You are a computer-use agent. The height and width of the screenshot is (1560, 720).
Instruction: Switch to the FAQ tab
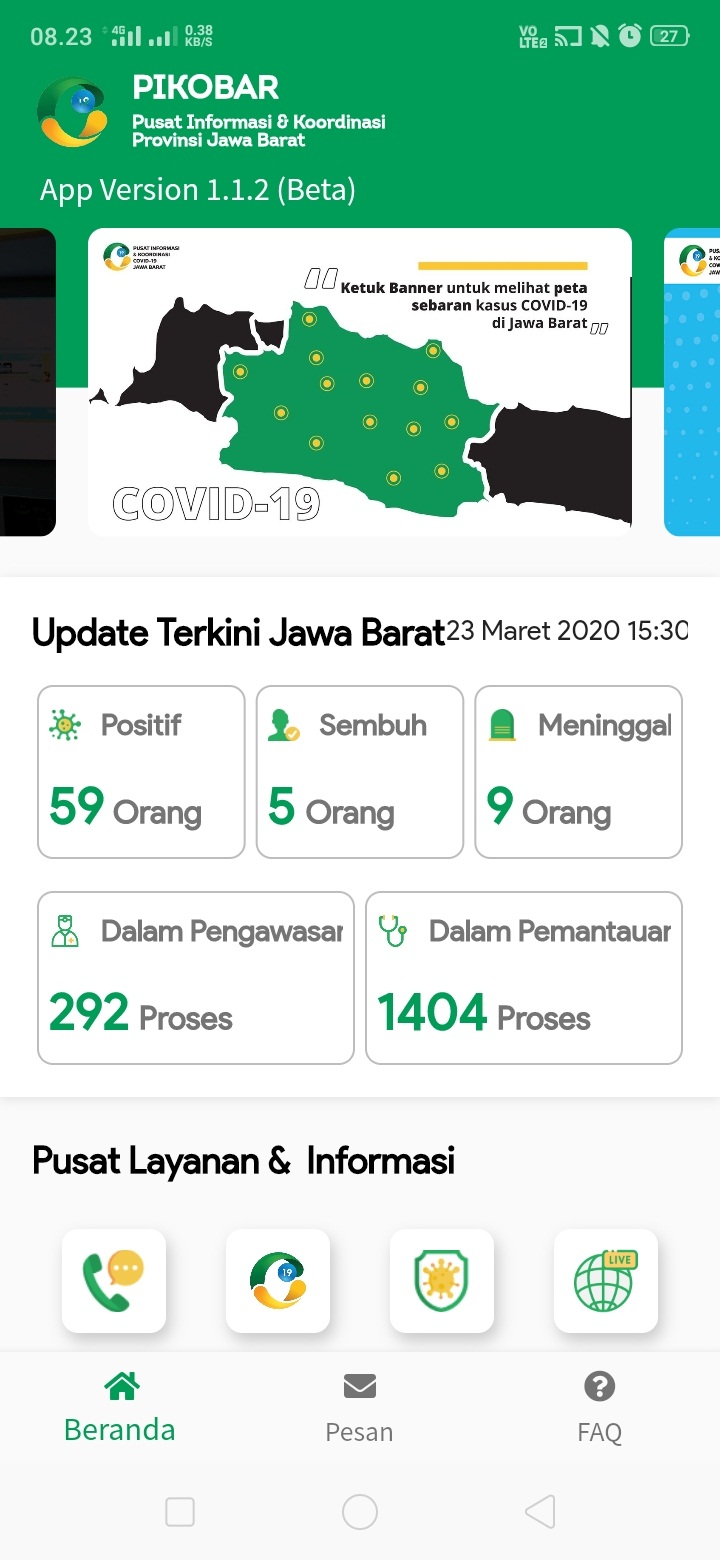click(x=599, y=1408)
